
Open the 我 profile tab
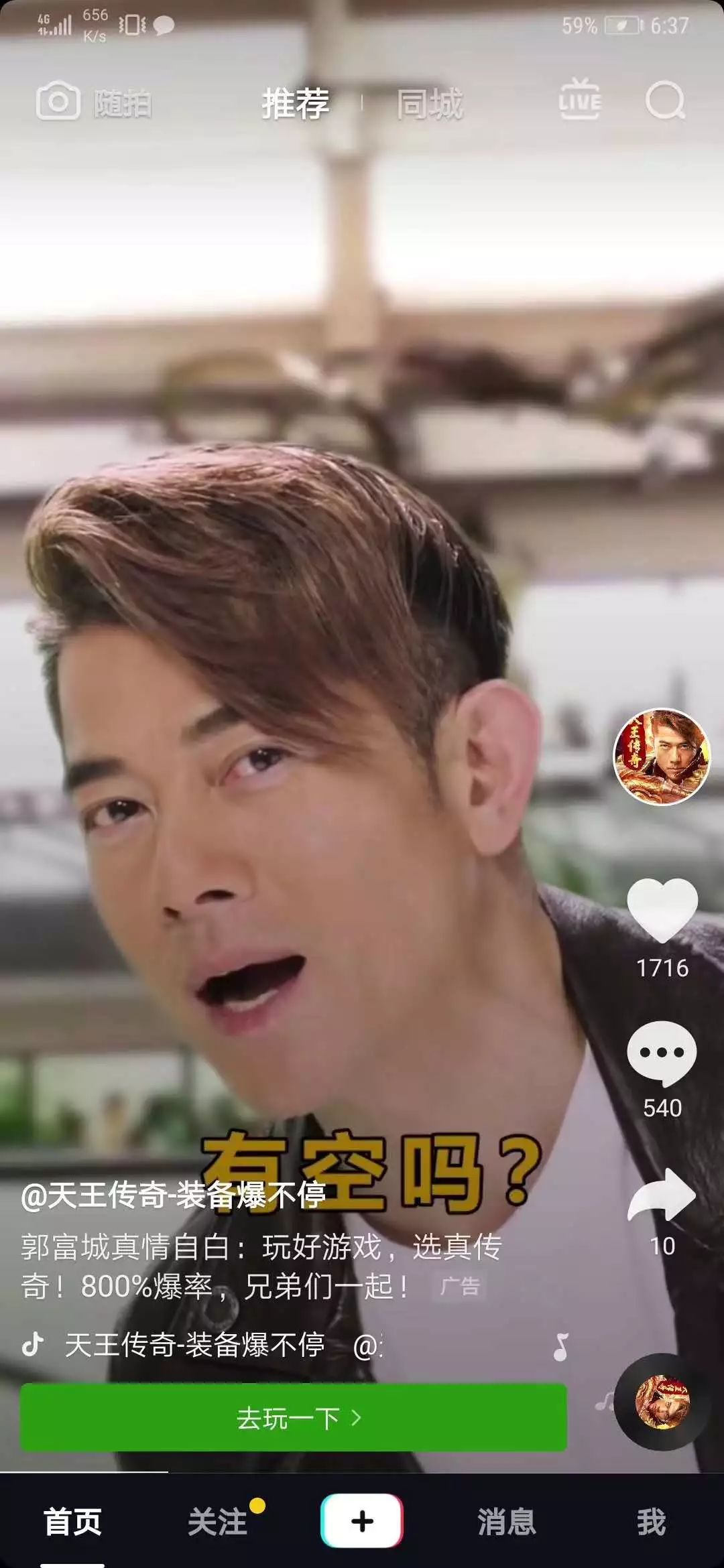651,1522
